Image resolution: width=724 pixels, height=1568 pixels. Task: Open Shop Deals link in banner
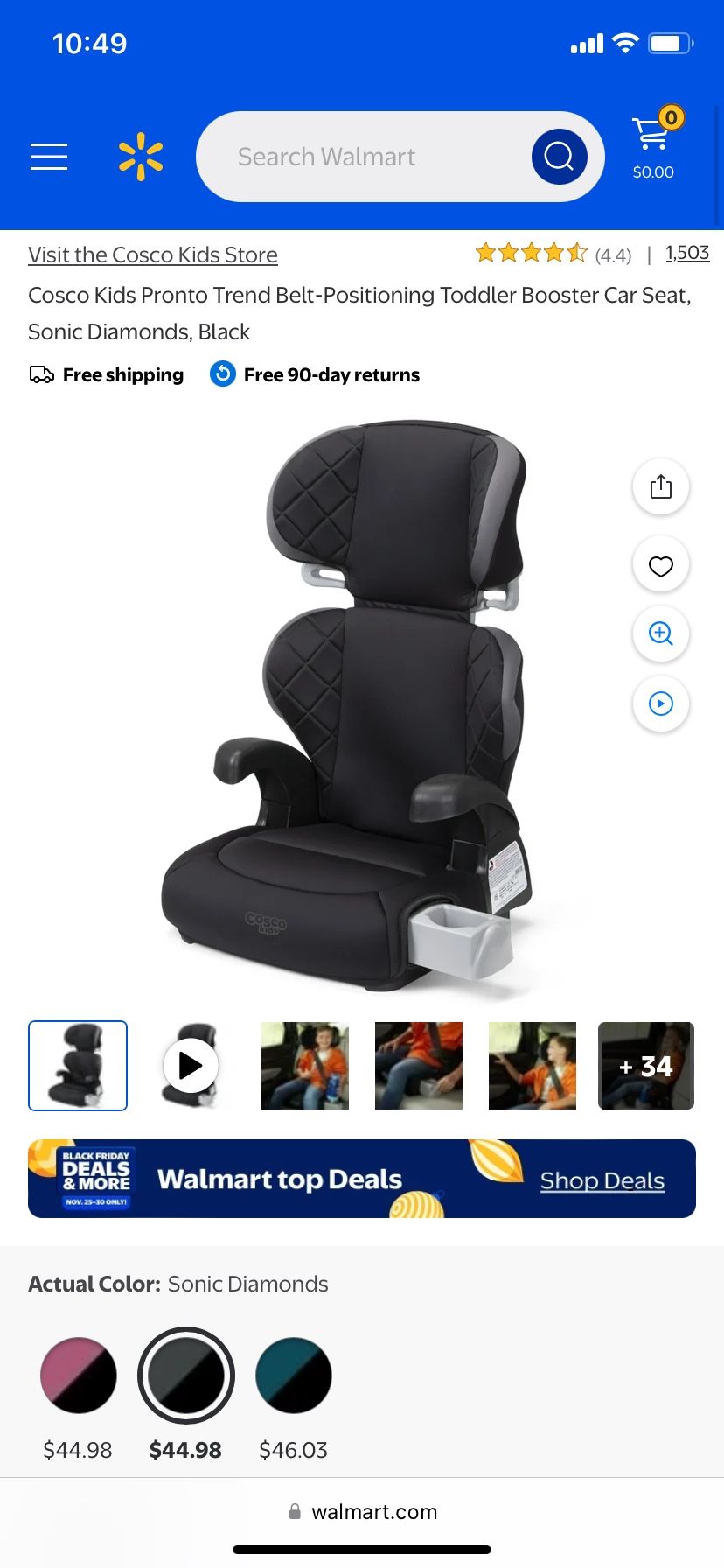[602, 1180]
